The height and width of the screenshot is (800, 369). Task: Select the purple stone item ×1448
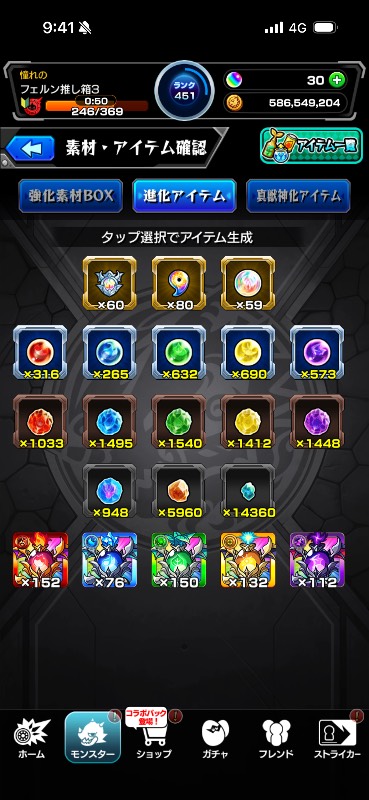click(x=317, y=422)
